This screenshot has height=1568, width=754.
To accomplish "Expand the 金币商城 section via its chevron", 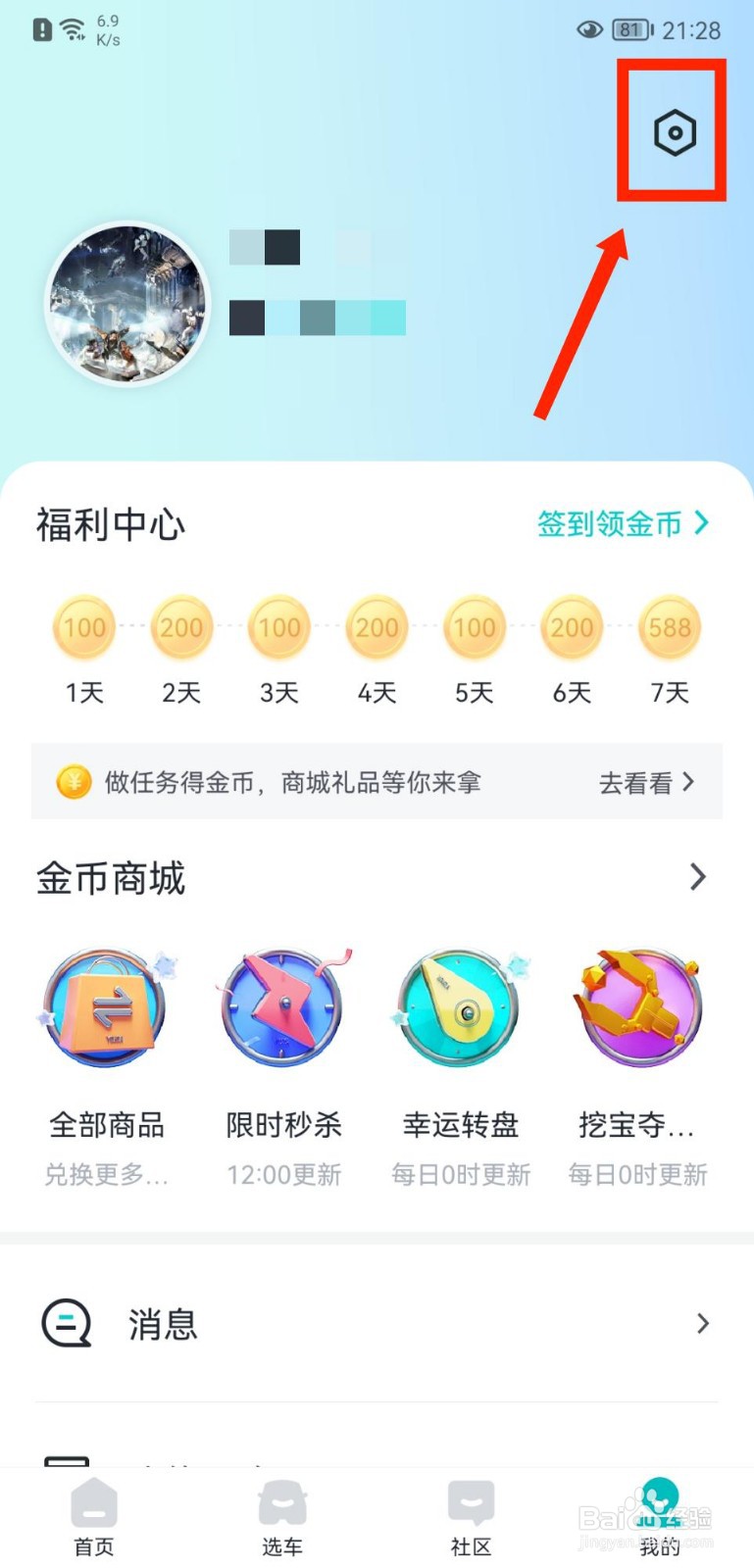I will pos(697,876).
